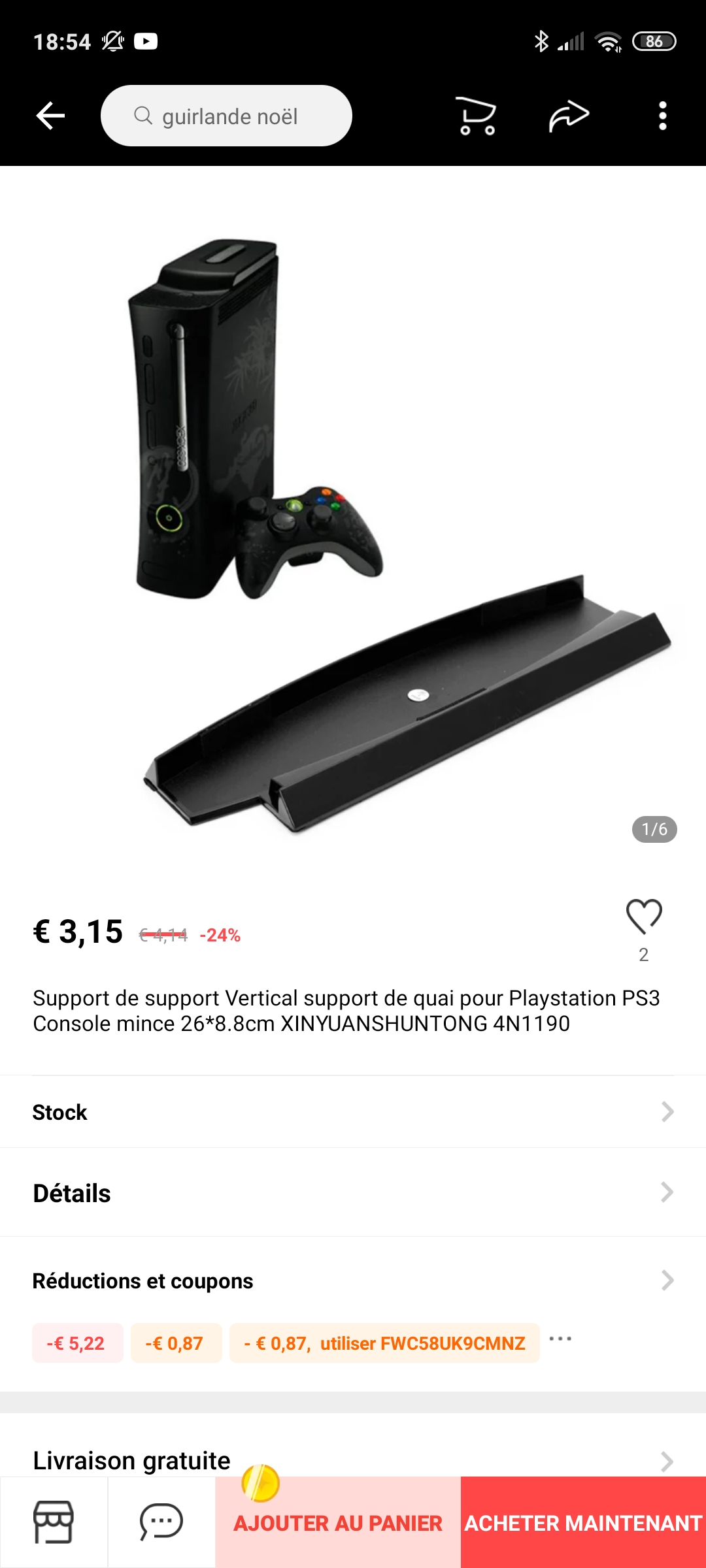Add the product to wishlist with heart
Image resolution: width=706 pixels, height=1568 pixels.
[644, 917]
